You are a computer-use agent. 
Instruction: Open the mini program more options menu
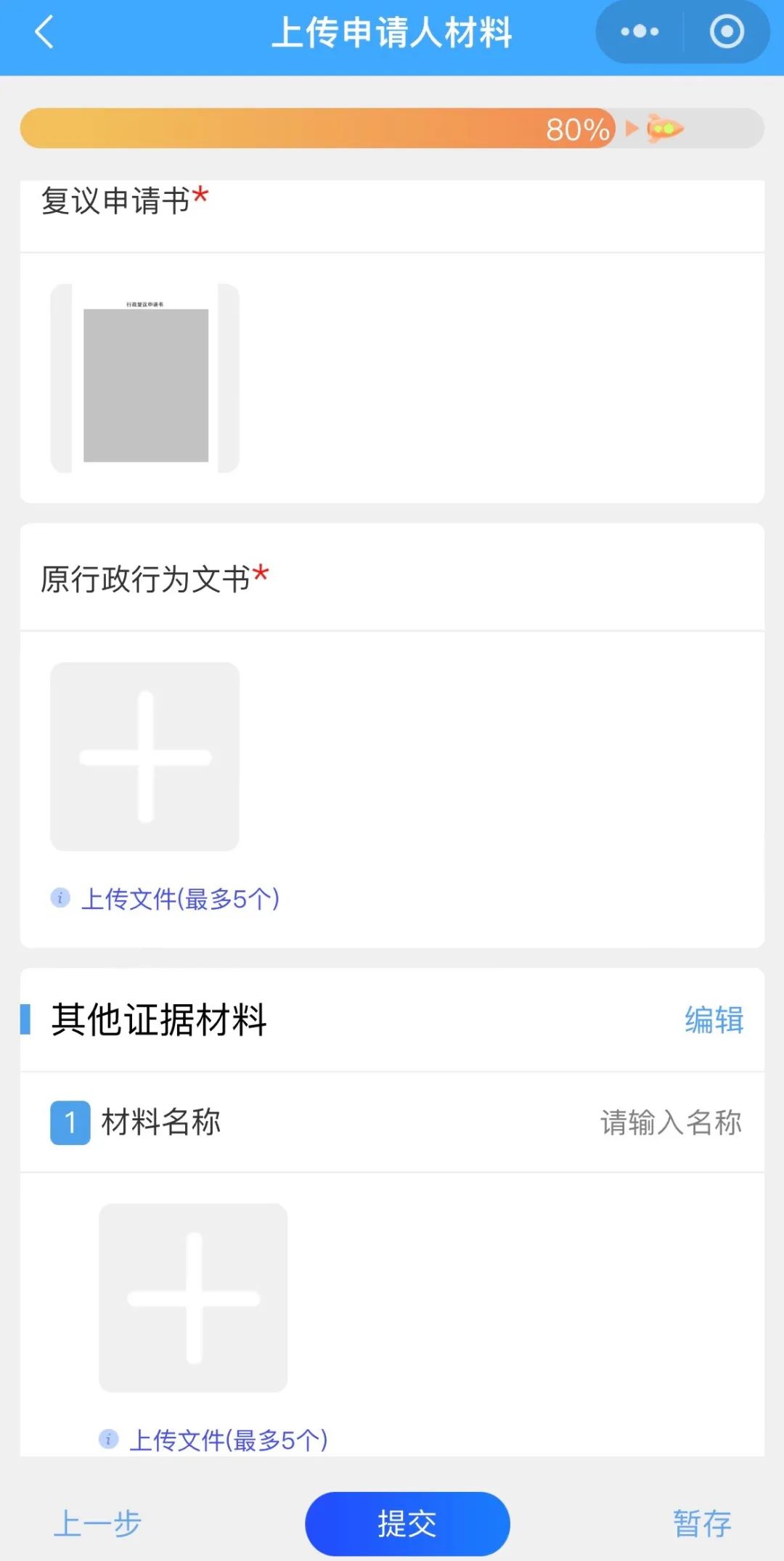pyautogui.click(x=640, y=32)
